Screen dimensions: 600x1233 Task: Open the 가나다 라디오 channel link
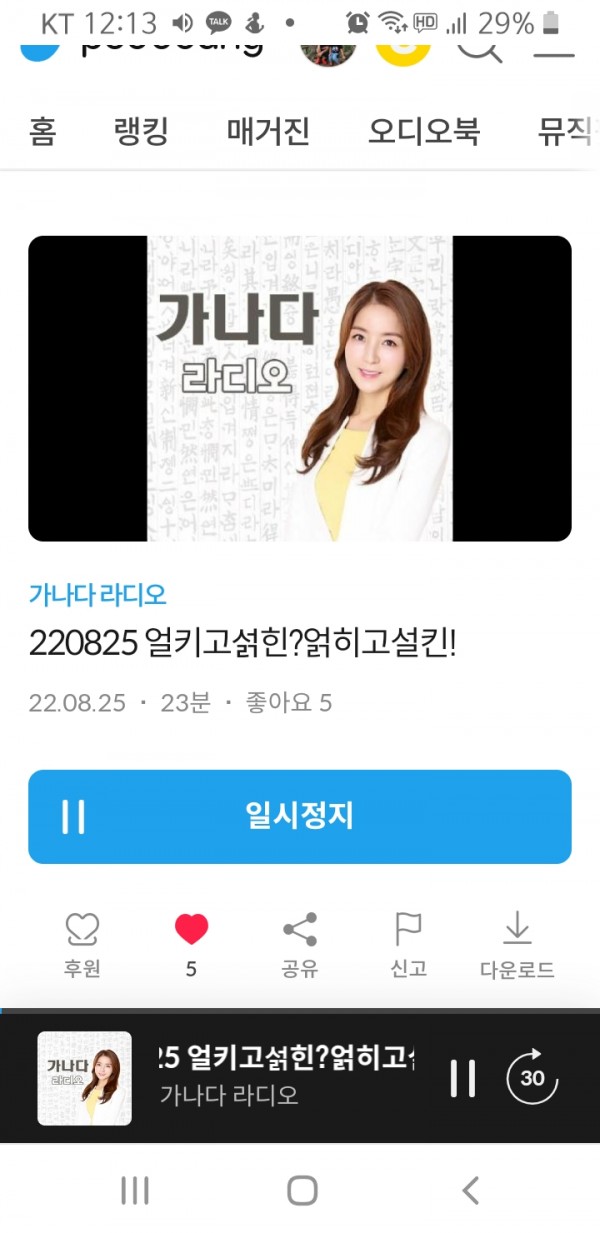(x=97, y=595)
